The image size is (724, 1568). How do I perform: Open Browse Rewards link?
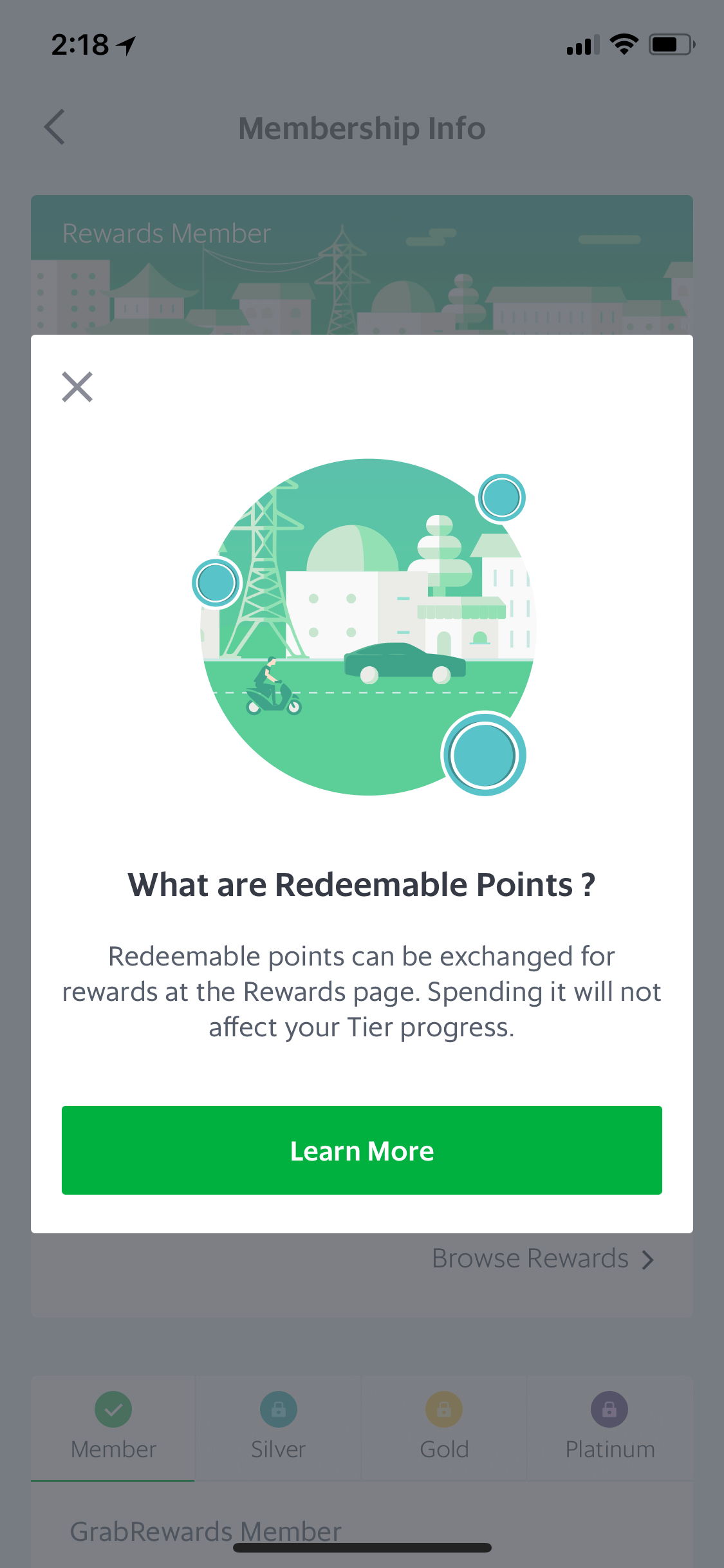(x=543, y=1258)
